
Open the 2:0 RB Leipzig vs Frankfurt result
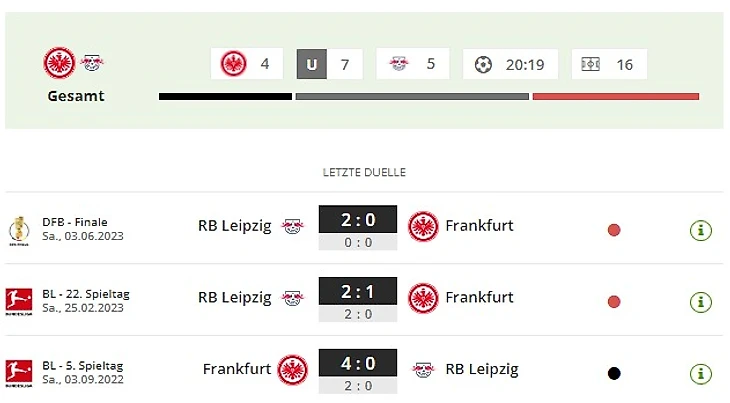coord(357,220)
